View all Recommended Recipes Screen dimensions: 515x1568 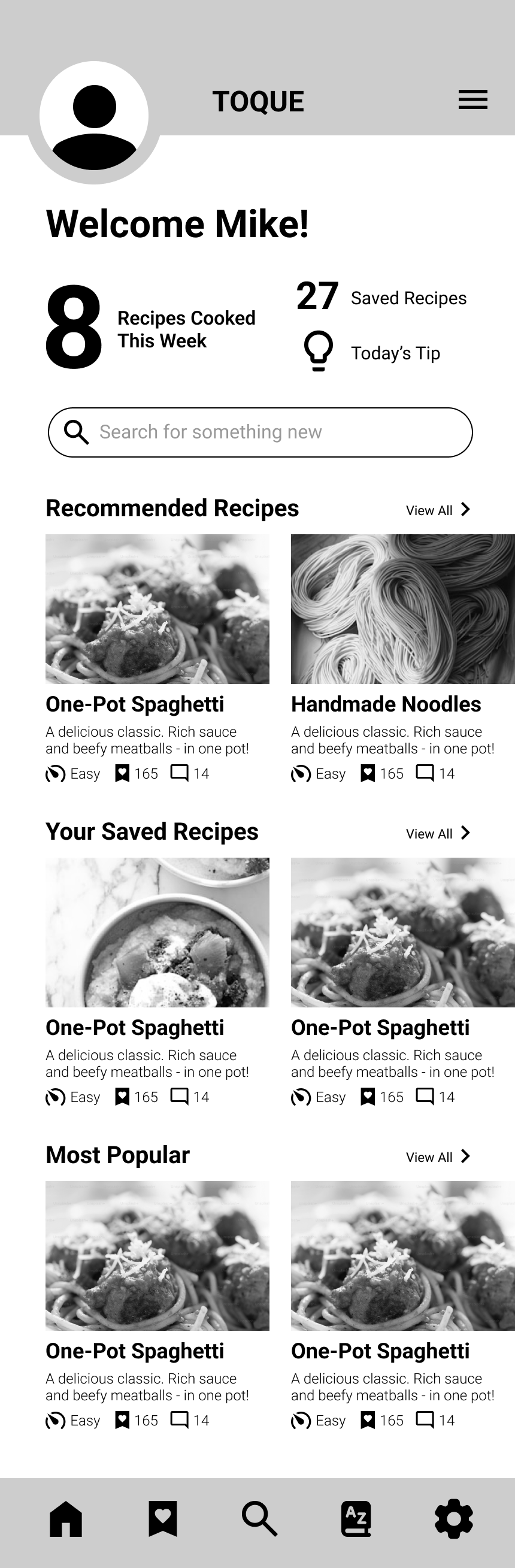click(x=438, y=510)
